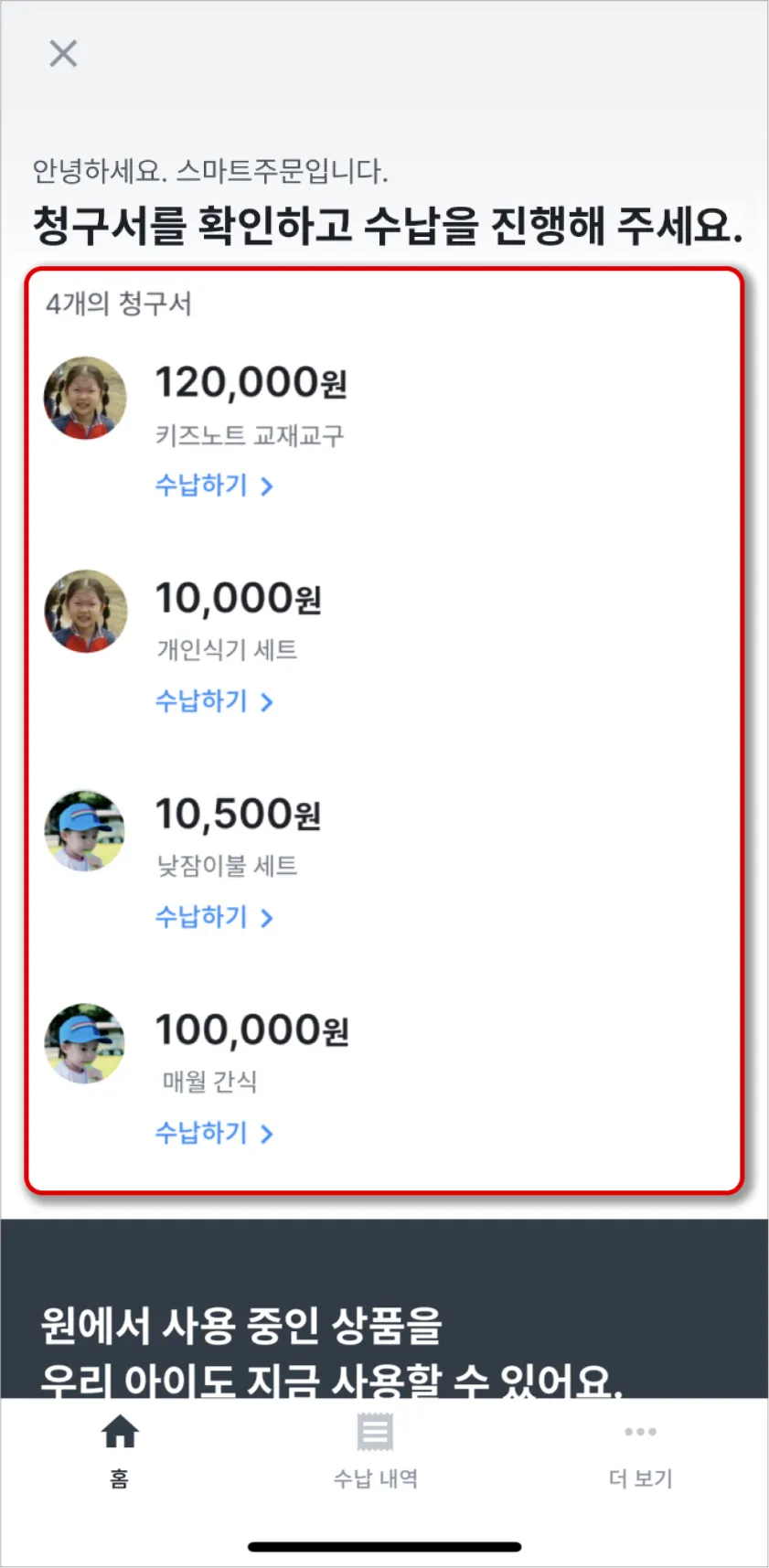
Task: Close the smart order screen
Action: point(63,54)
